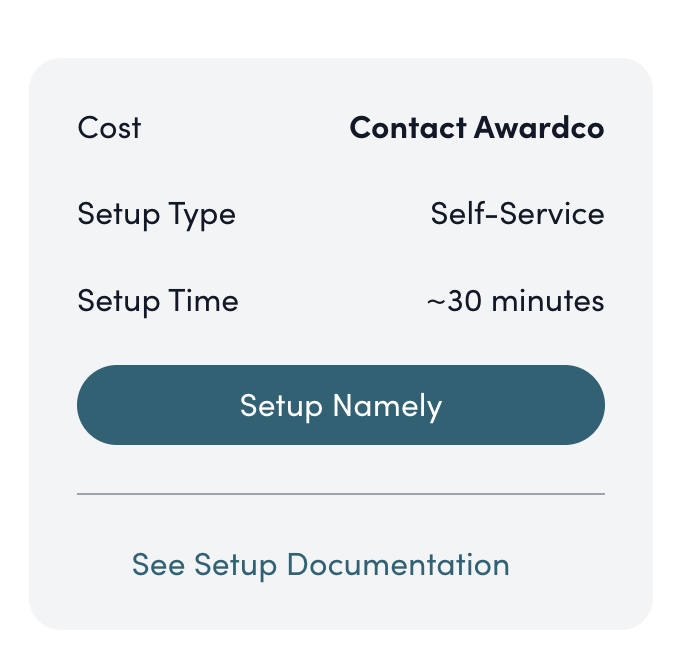Open the See Setup Documentation link
696x672 pixels.
(x=320, y=564)
